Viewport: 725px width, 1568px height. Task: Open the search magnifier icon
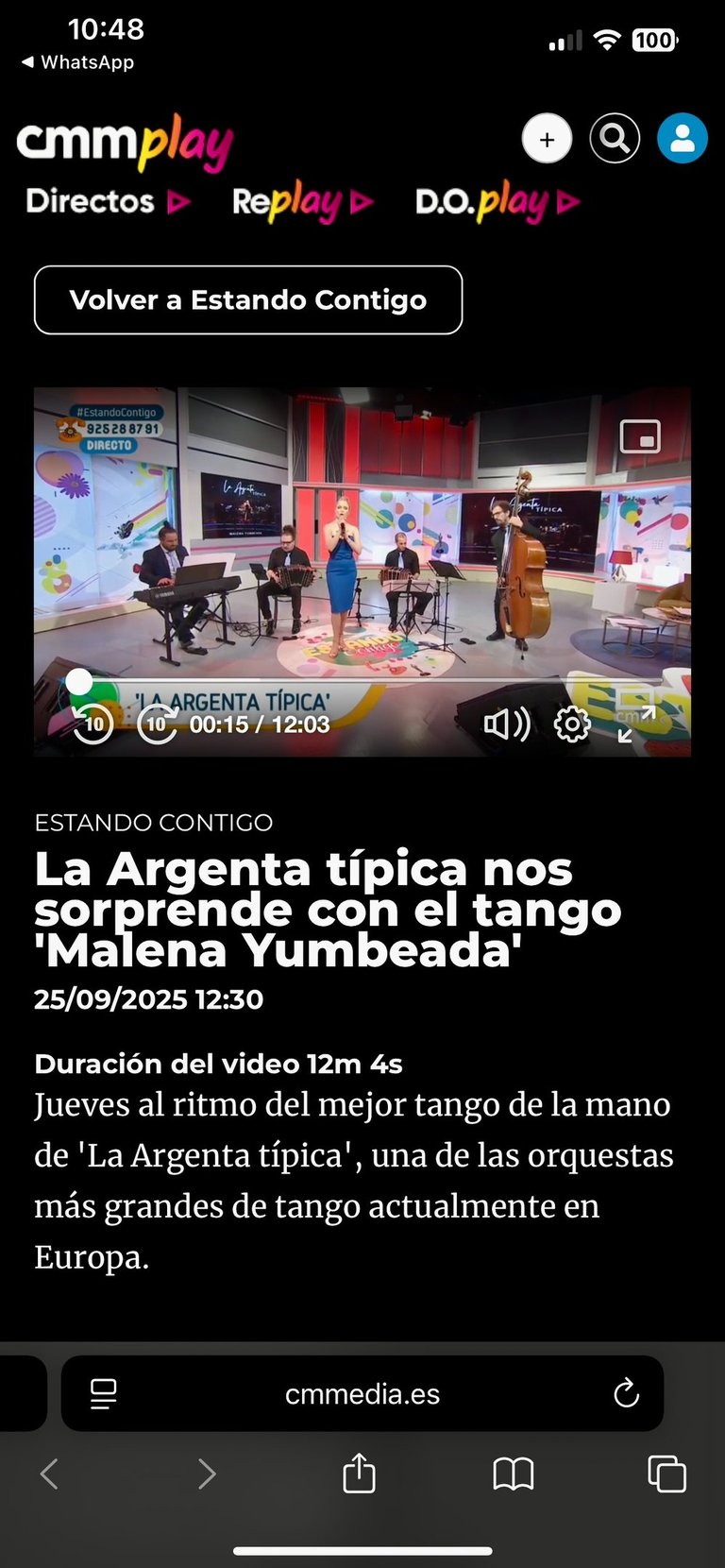coord(615,139)
